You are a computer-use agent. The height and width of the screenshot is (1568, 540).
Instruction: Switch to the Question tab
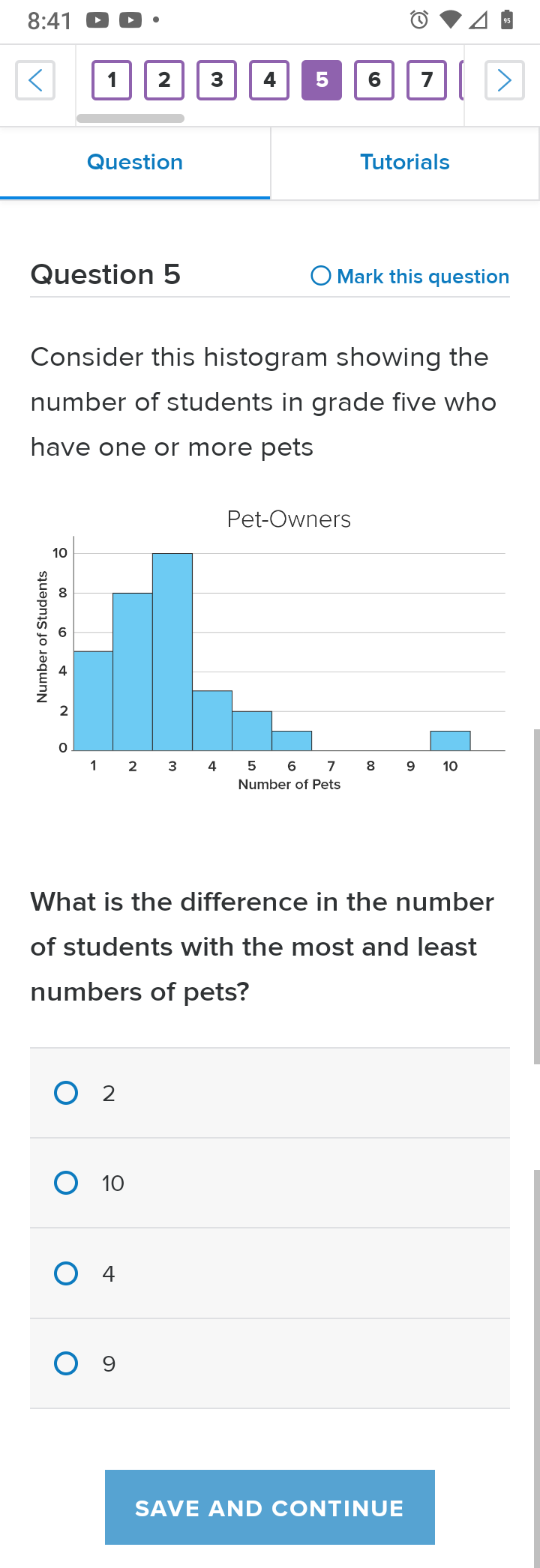click(135, 163)
